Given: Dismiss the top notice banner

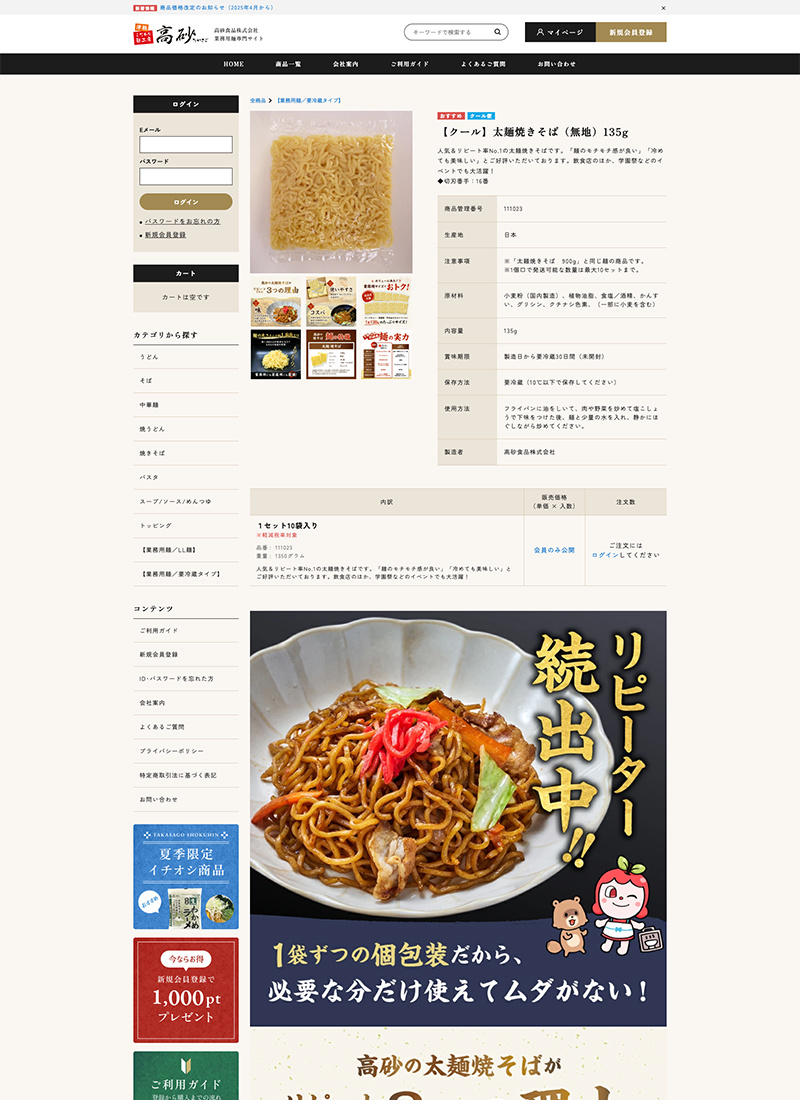Looking at the screenshot, I should (663, 7).
